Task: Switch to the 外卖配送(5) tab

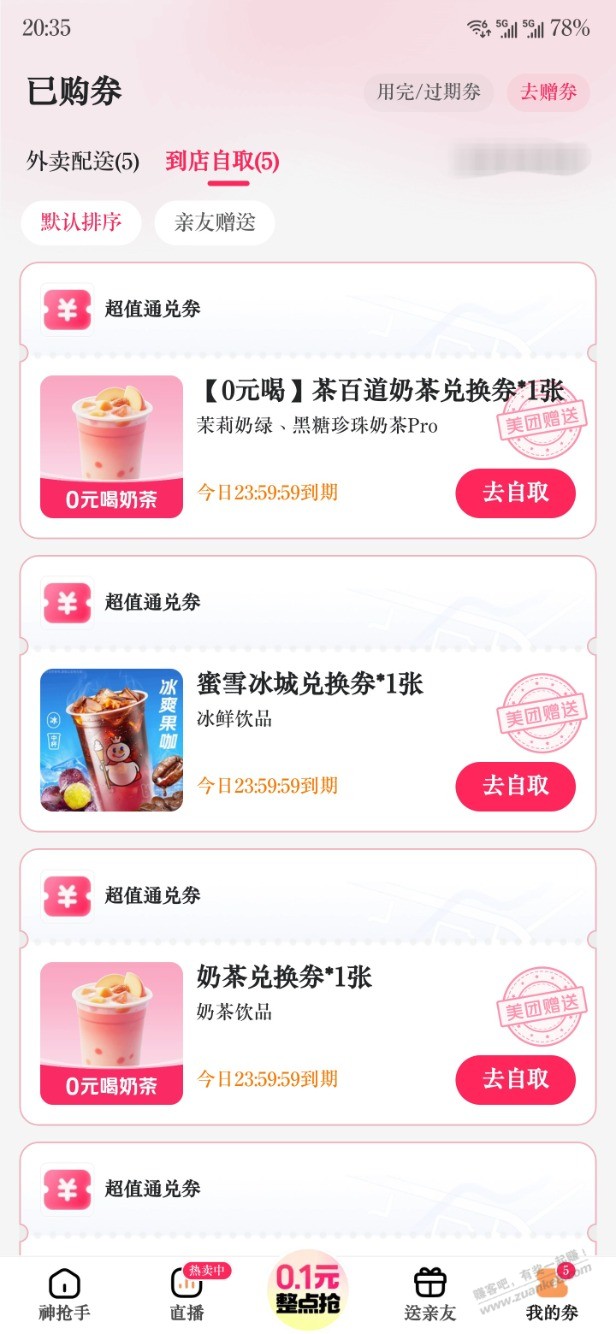Action: (83, 161)
